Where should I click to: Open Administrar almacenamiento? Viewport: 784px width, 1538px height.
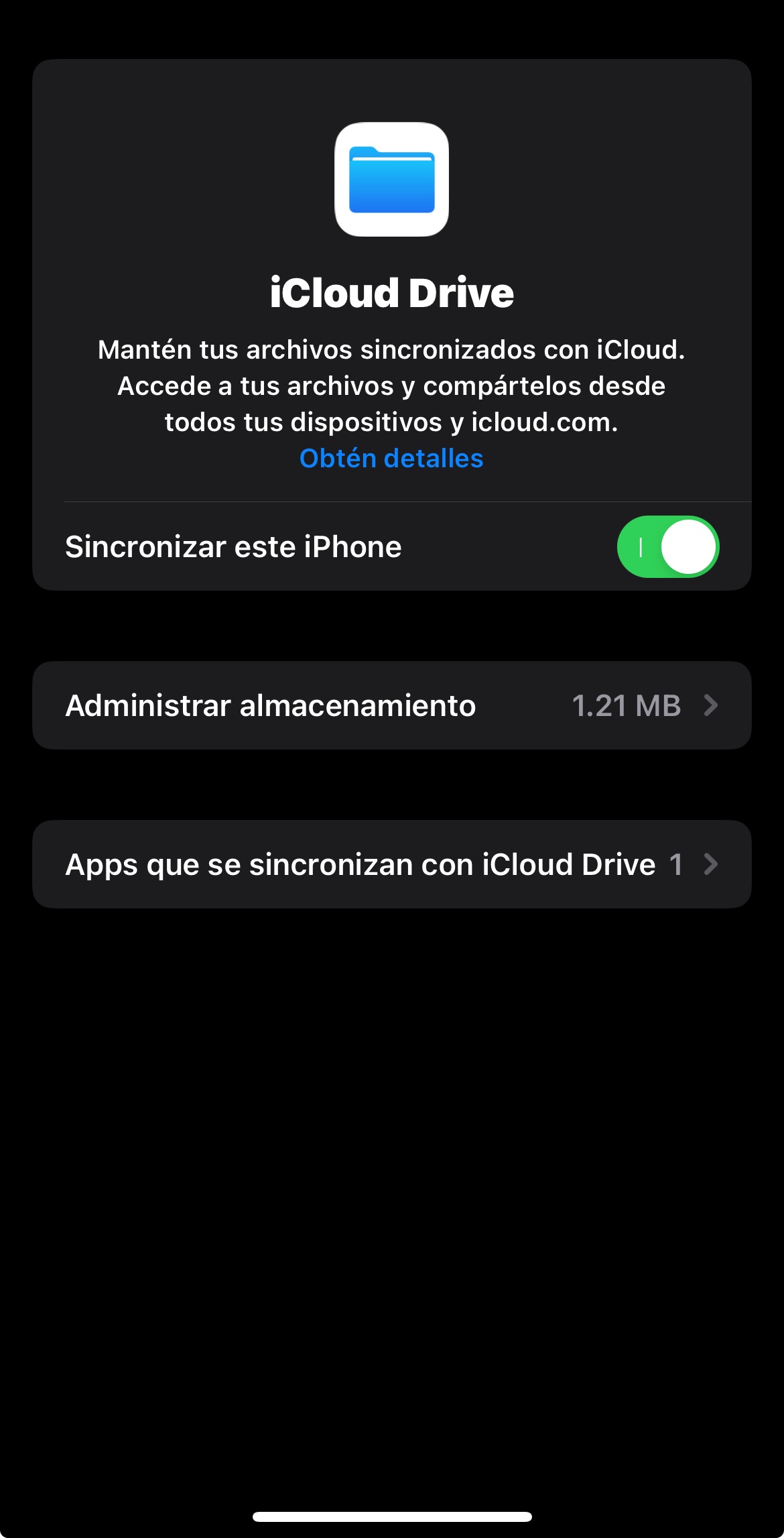pyautogui.click(x=391, y=705)
